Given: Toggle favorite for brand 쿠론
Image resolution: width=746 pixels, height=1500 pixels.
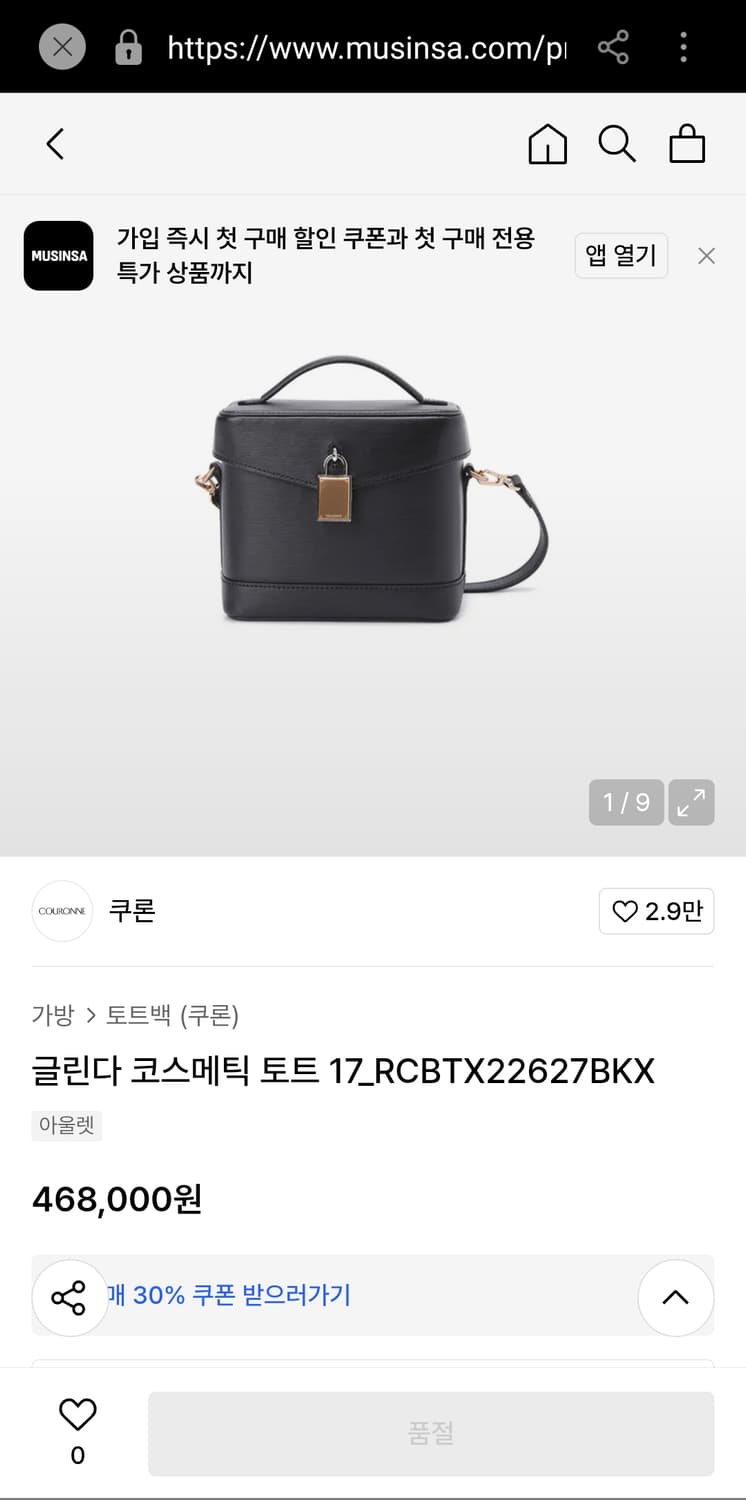Looking at the screenshot, I should [x=657, y=911].
